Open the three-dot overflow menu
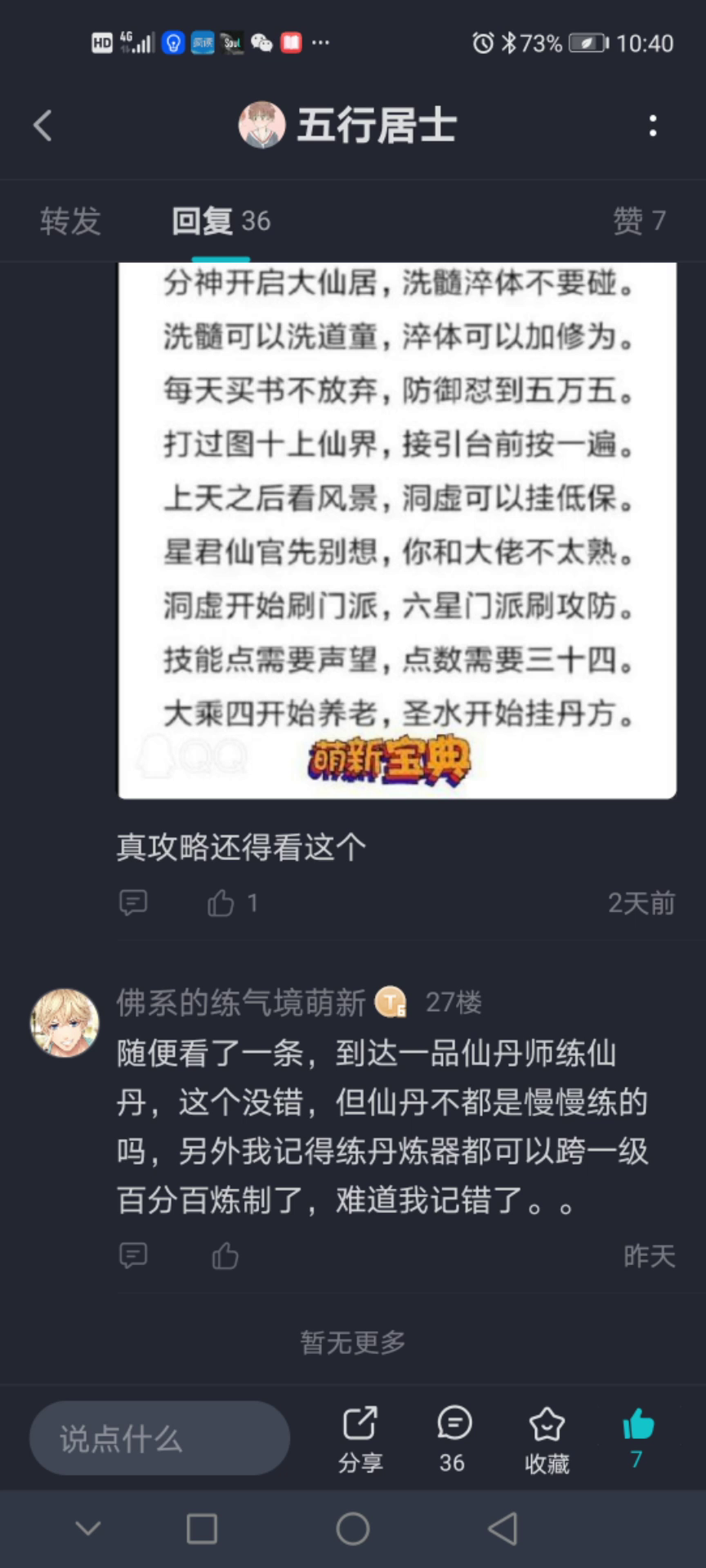This screenshot has height=1568, width=706. [x=652, y=126]
